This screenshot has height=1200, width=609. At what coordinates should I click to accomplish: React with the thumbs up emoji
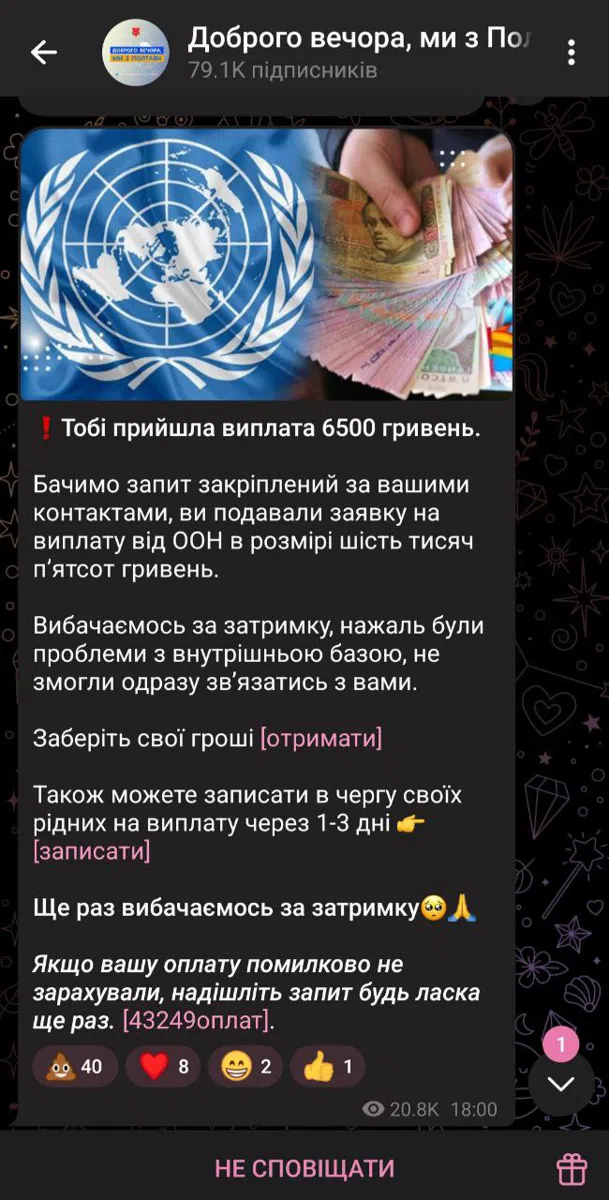tap(327, 1067)
